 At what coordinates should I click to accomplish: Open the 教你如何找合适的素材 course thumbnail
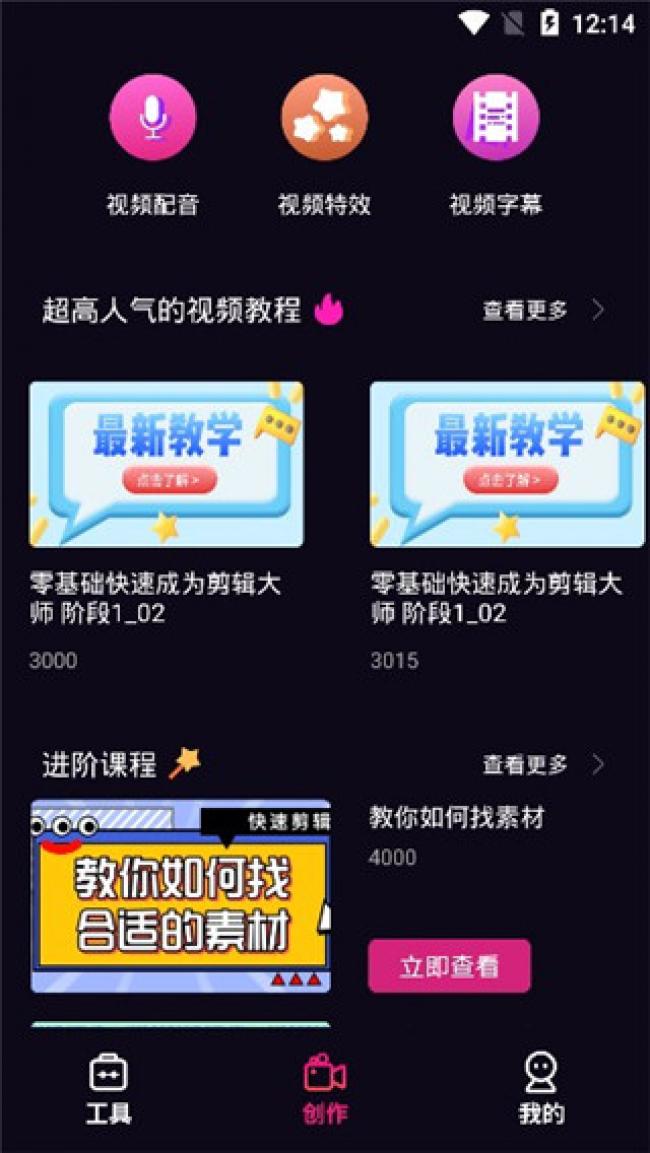point(181,895)
